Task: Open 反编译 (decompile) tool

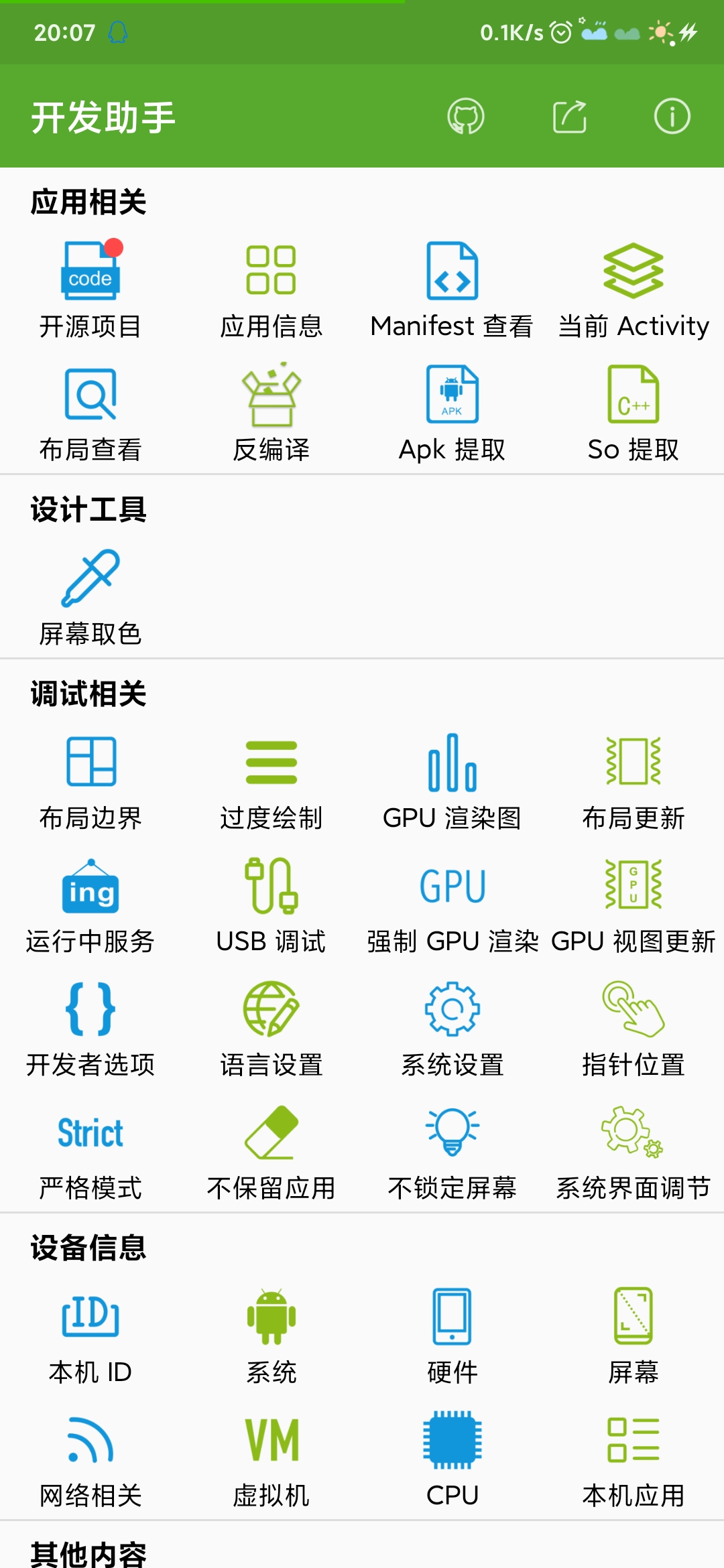Action: [x=271, y=413]
